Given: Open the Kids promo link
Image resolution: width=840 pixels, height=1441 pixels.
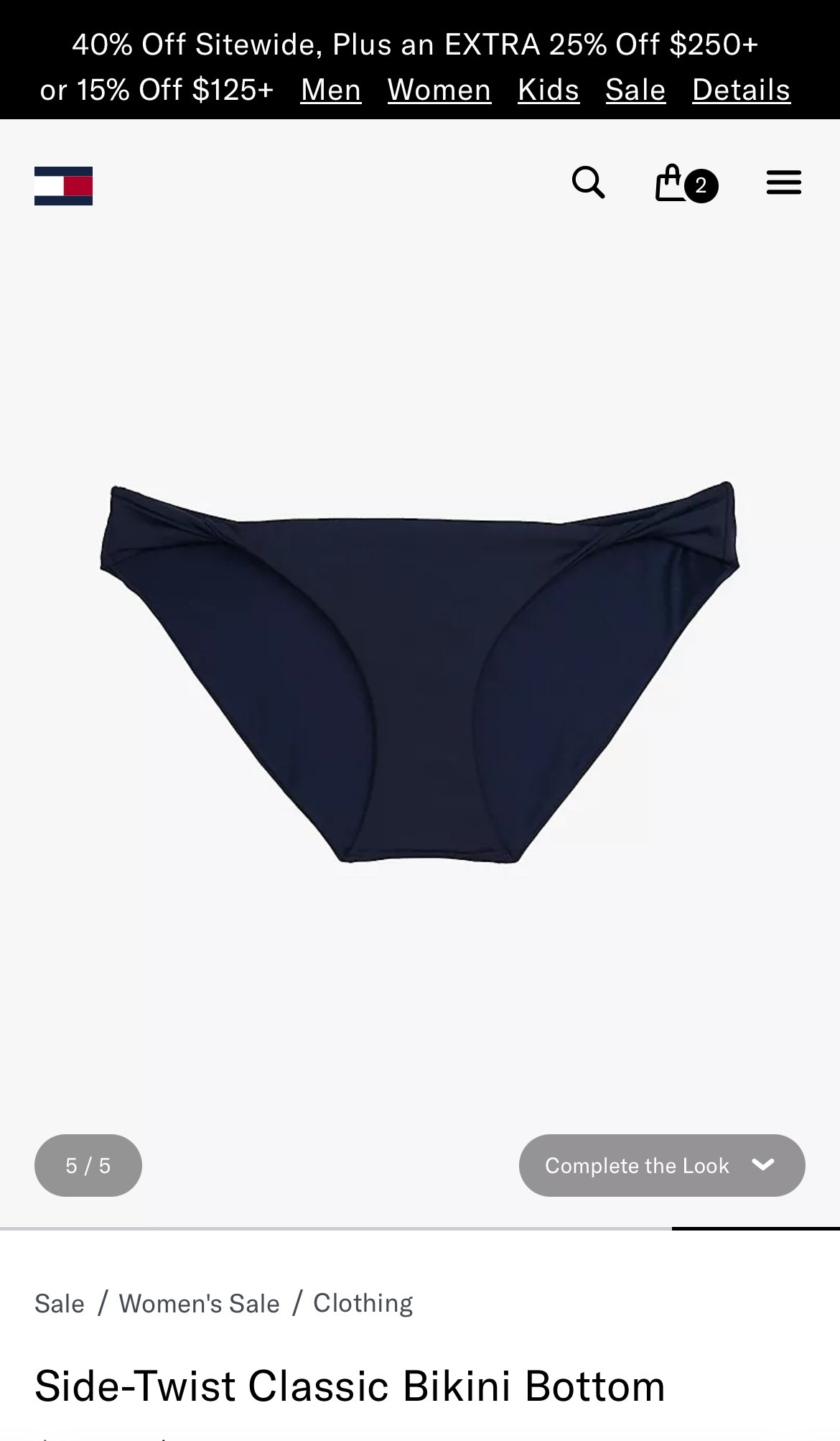Looking at the screenshot, I should point(549,90).
